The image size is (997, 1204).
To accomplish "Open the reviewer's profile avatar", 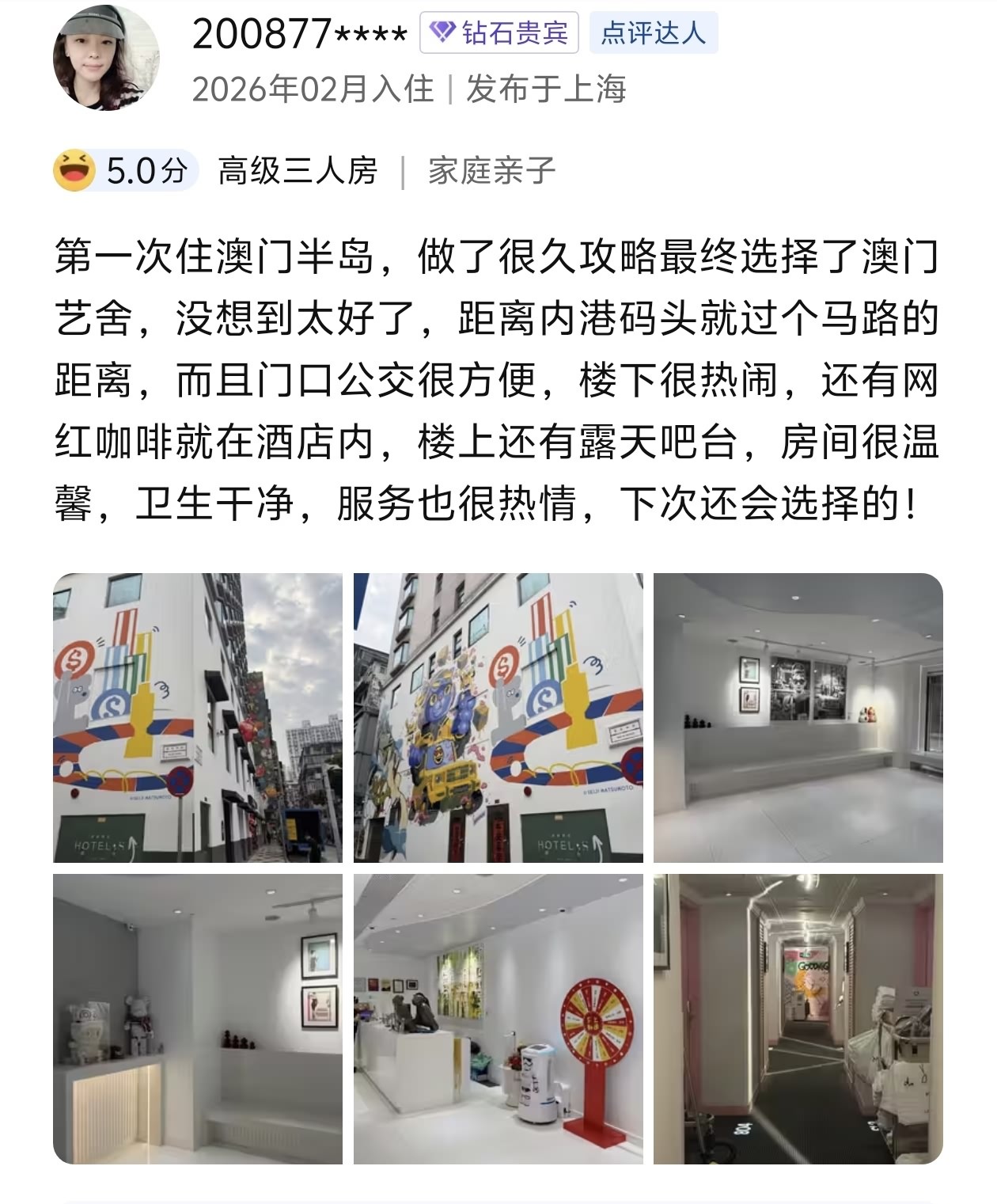I will point(106,57).
